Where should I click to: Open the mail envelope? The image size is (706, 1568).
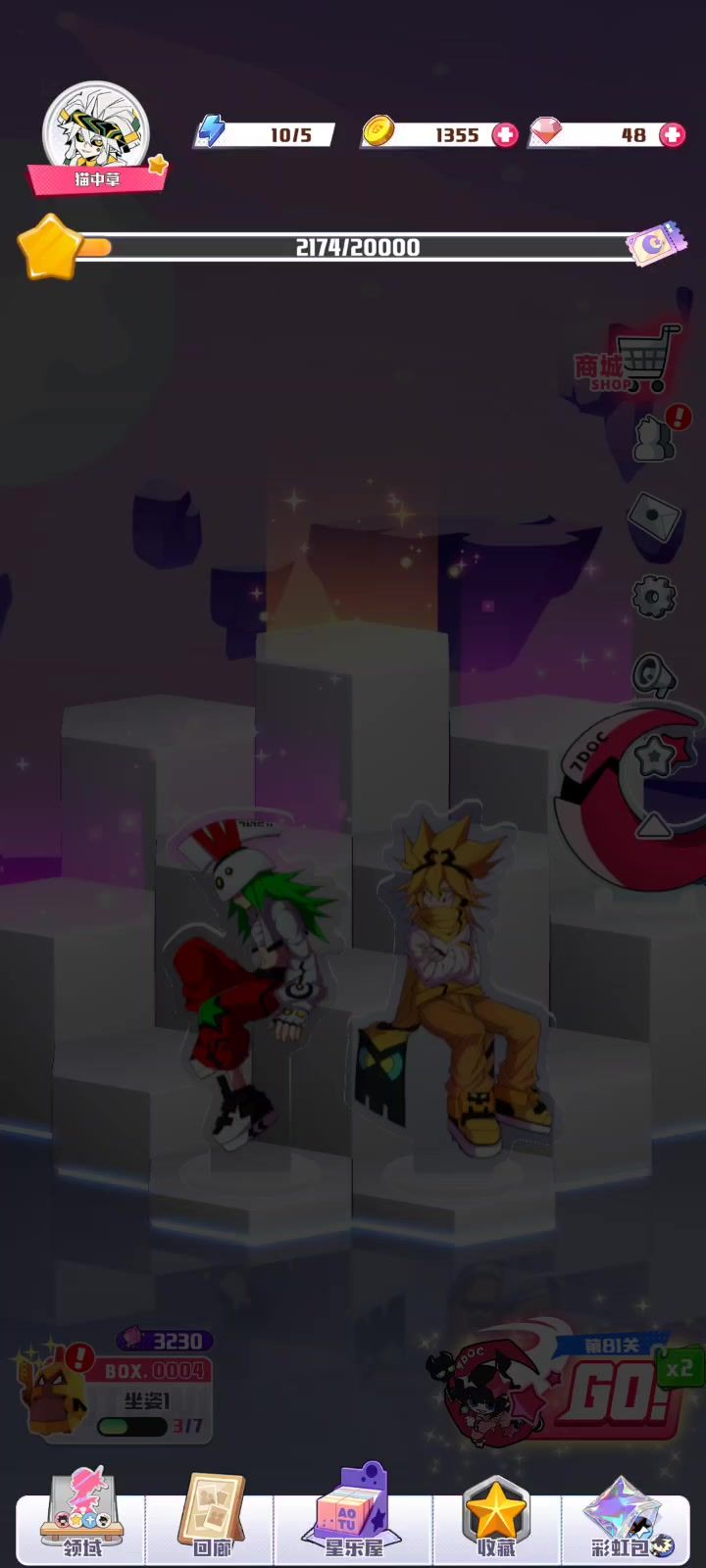[653, 516]
